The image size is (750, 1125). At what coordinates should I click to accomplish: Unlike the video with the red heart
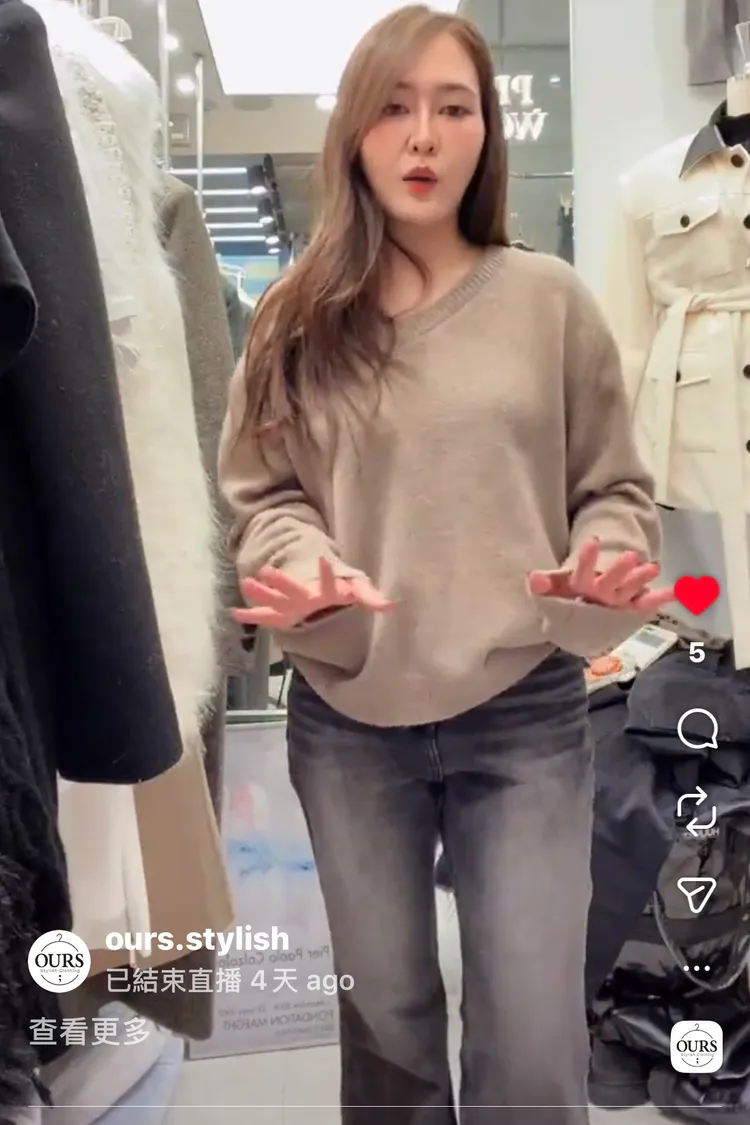coord(697,596)
